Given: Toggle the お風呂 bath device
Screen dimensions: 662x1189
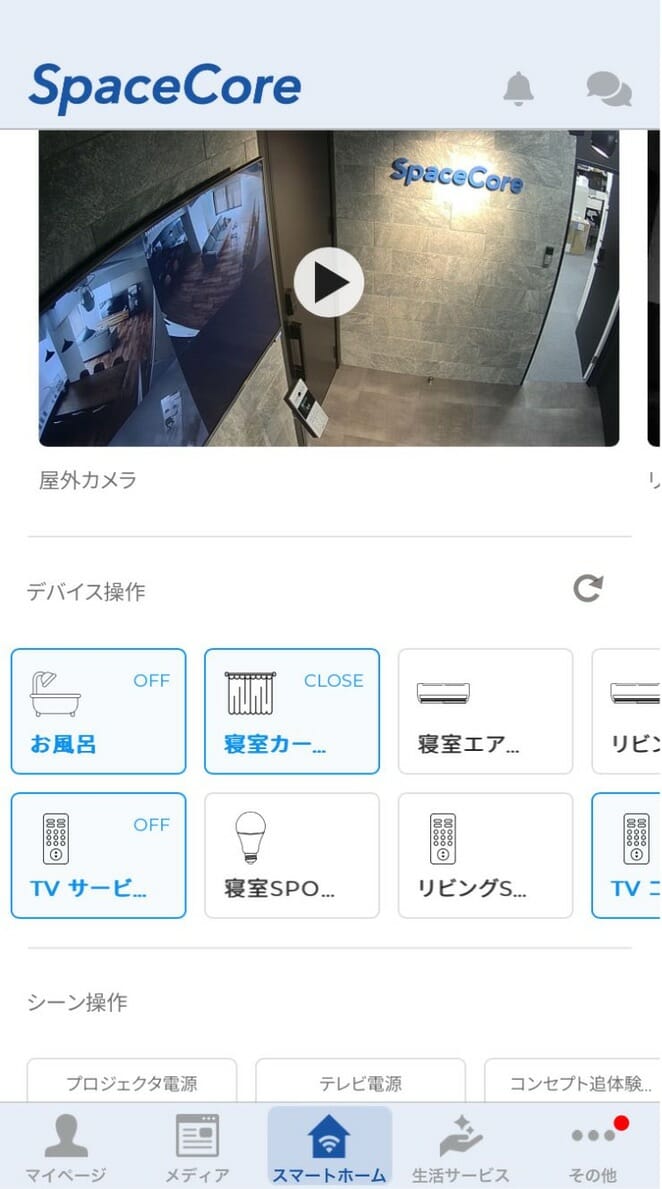Looking at the screenshot, I should 99,711.
